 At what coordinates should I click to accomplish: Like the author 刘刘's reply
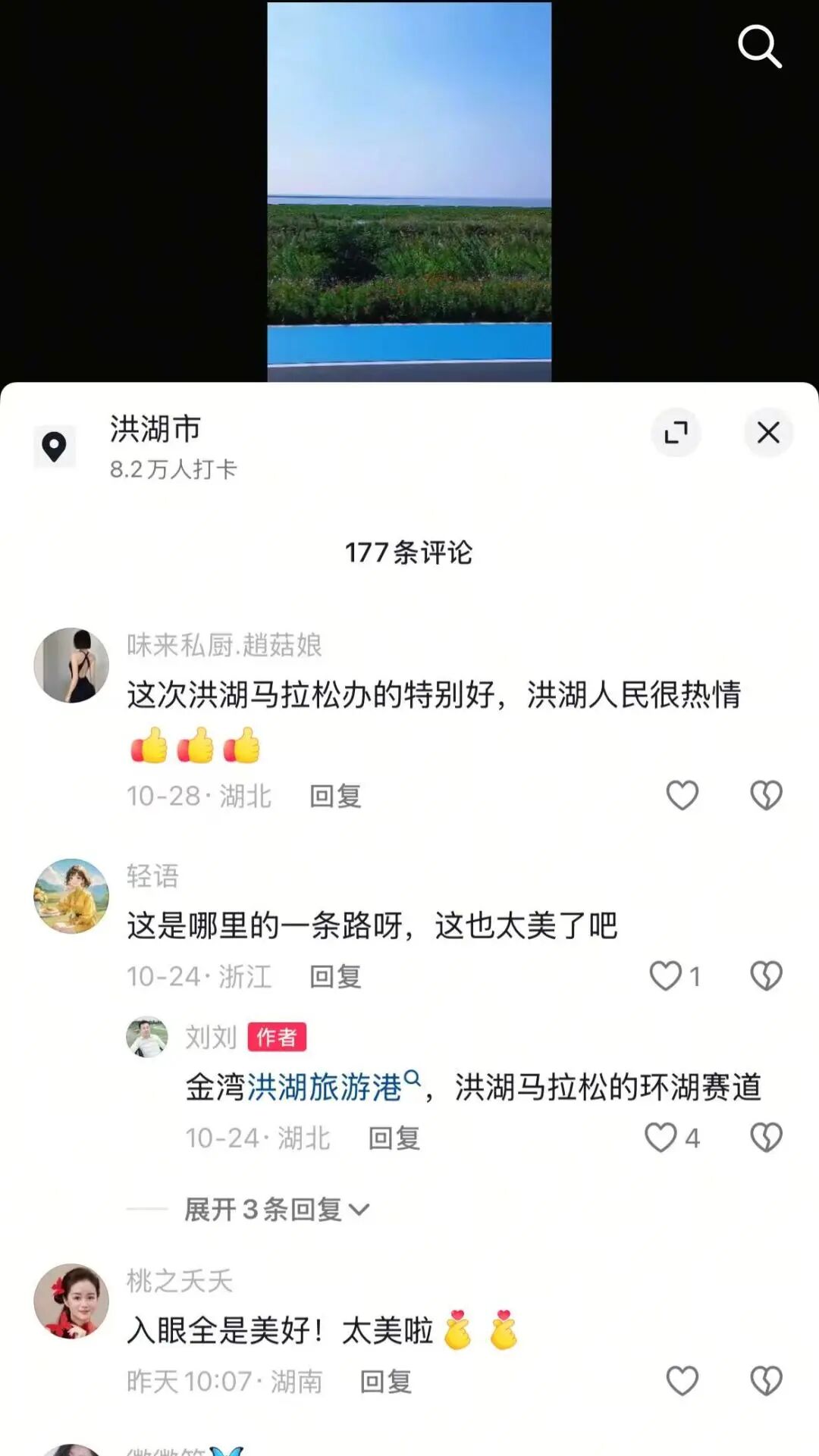coord(661,1138)
